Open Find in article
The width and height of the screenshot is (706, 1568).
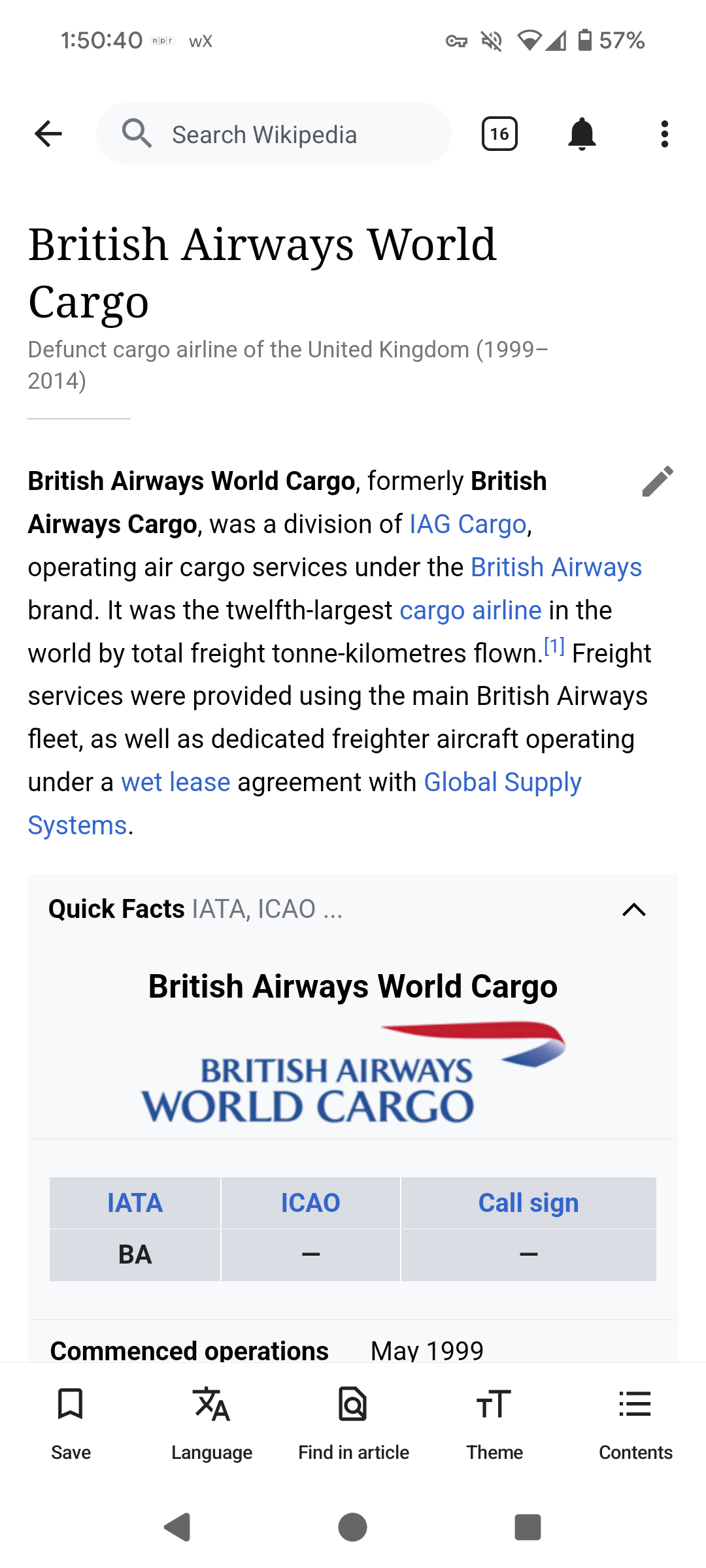pos(354,1424)
